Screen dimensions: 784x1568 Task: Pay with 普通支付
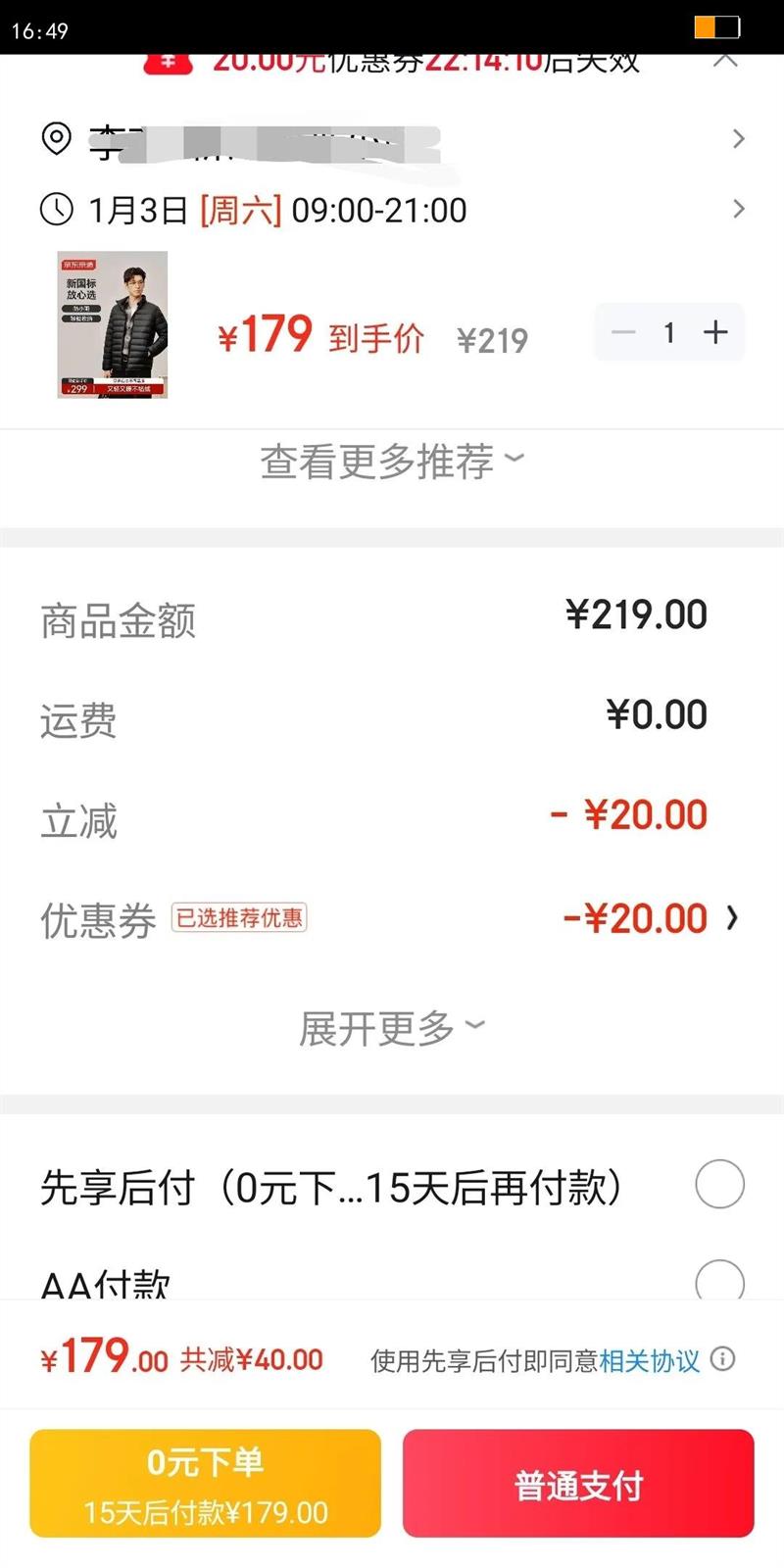coord(578,1484)
